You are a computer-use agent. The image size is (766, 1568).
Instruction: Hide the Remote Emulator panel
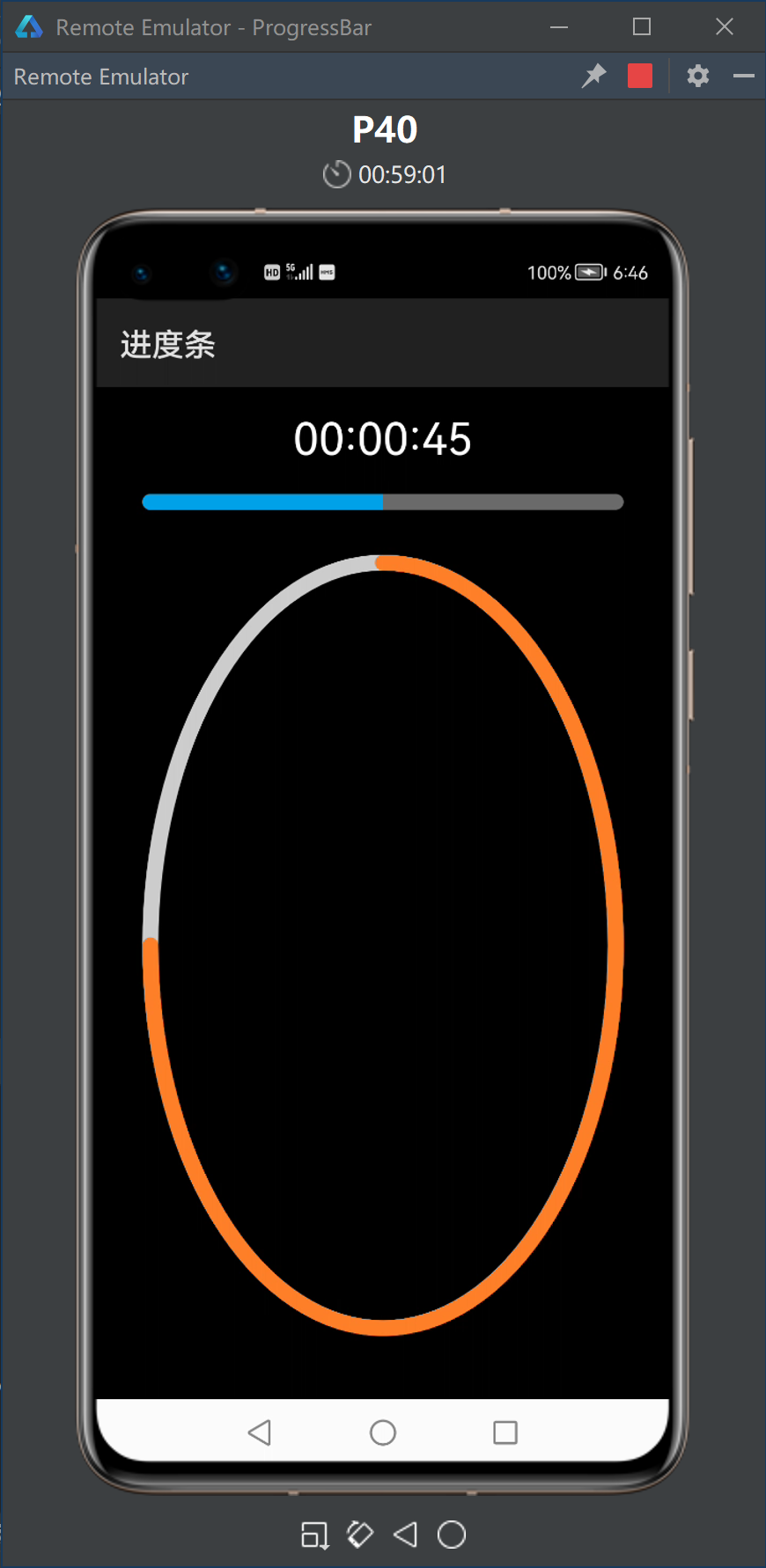click(x=744, y=77)
